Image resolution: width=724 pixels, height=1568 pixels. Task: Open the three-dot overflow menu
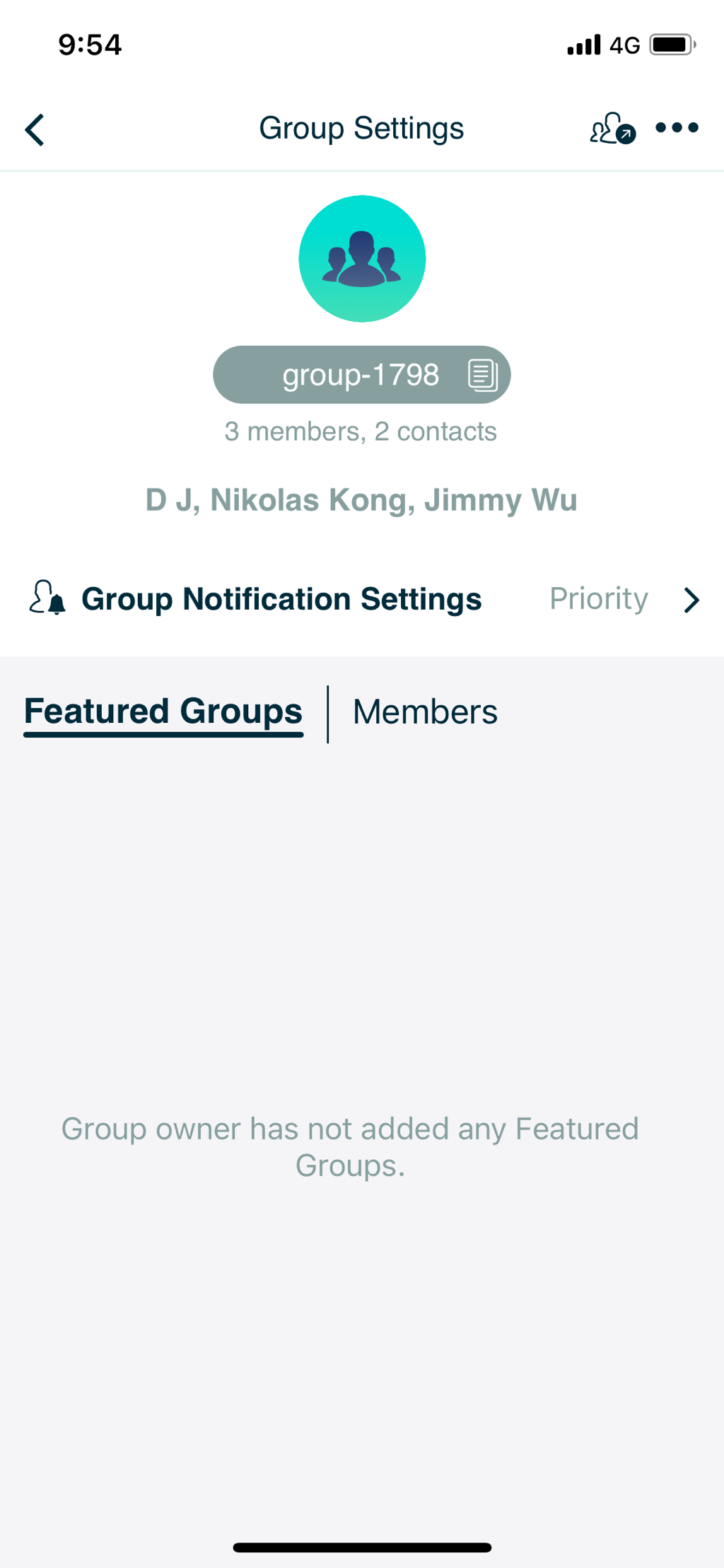(677, 128)
